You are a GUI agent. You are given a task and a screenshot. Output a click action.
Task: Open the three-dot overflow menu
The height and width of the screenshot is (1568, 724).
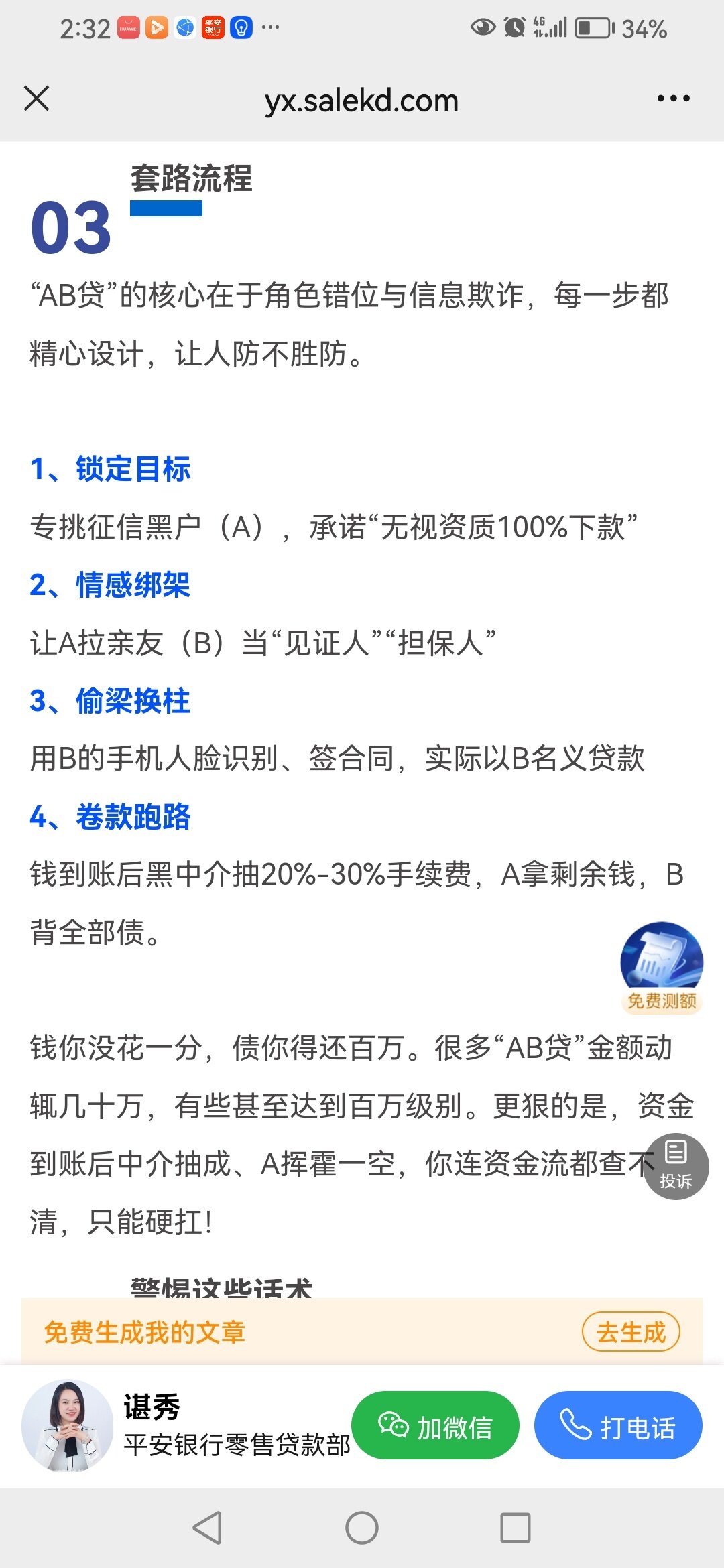tap(673, 99)
